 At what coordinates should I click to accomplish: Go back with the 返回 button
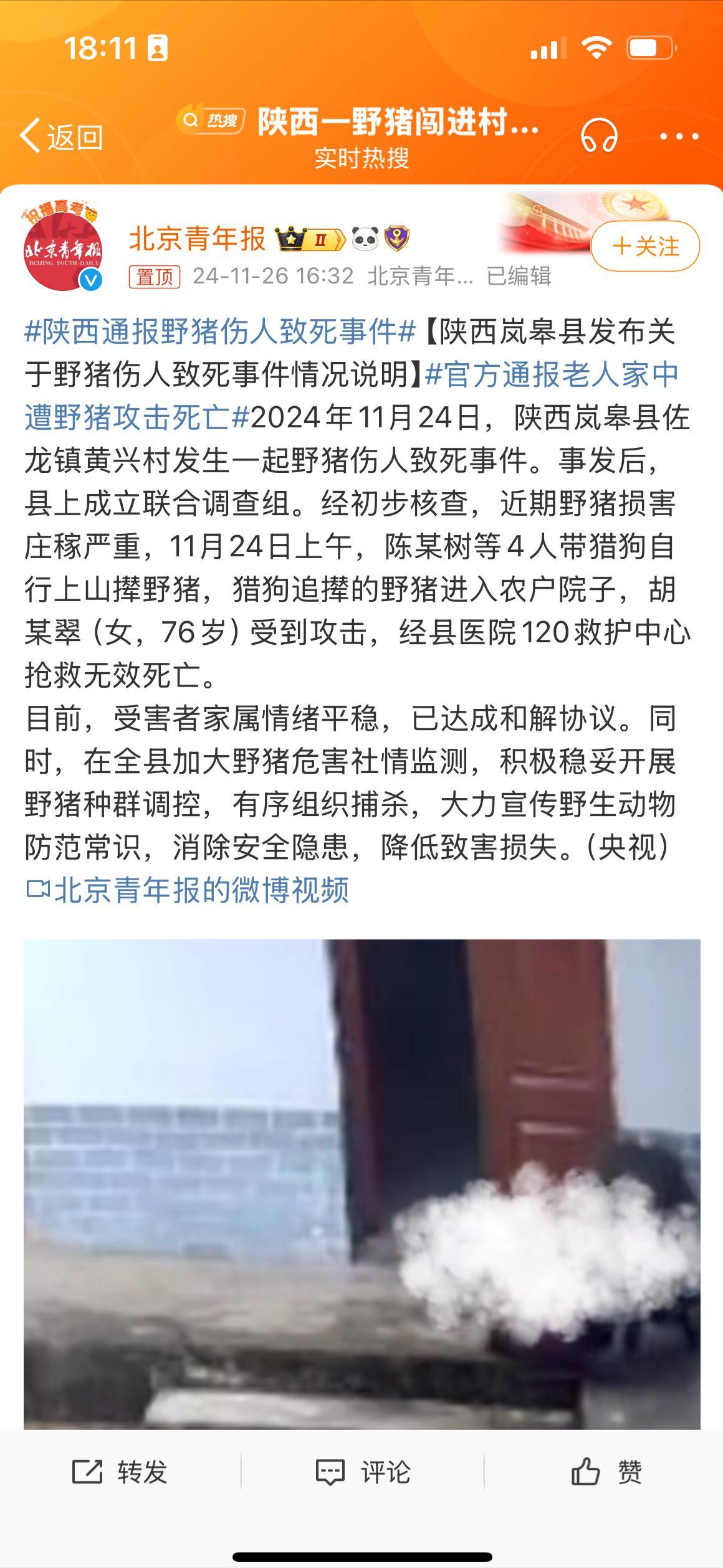[61, 136]
